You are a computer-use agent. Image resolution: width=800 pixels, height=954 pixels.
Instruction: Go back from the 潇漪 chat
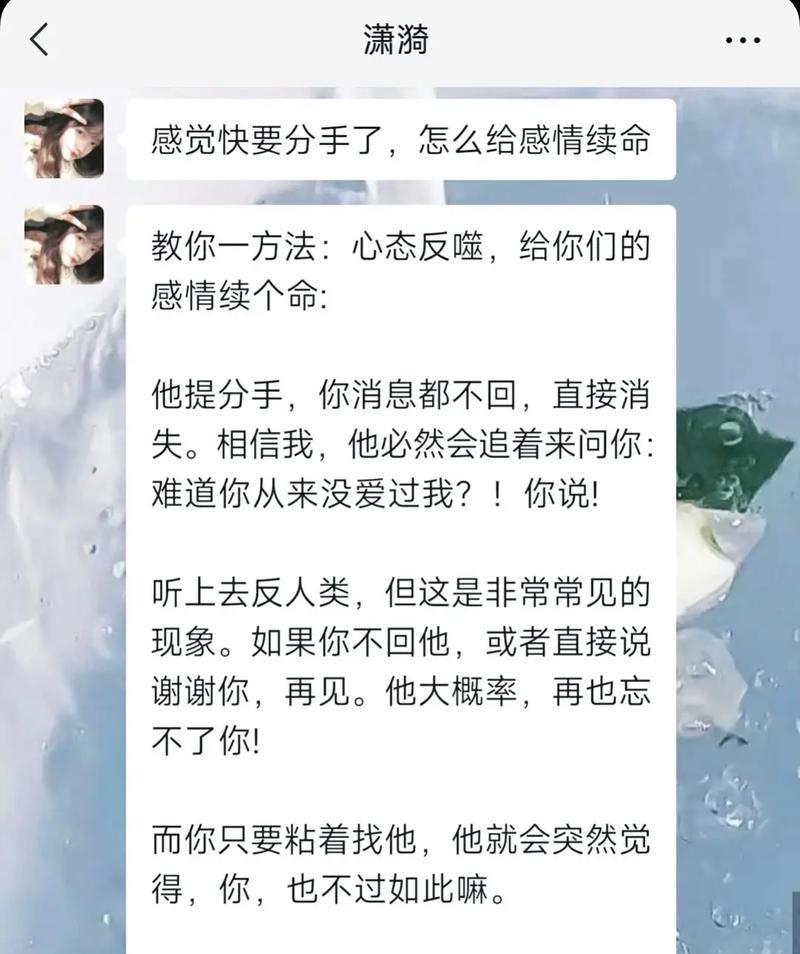point(39,41)
